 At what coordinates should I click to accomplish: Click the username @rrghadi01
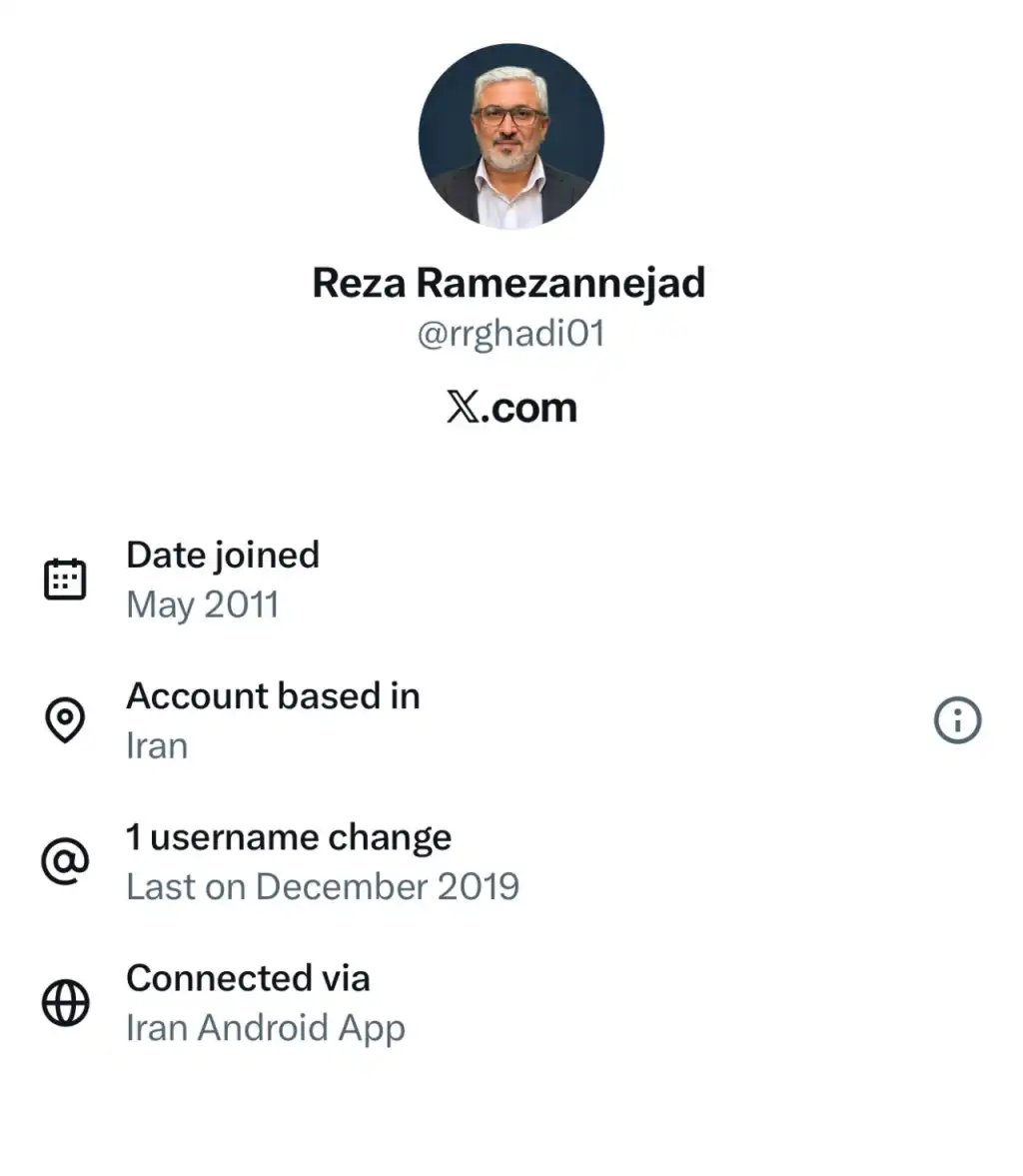click(511, 333)
